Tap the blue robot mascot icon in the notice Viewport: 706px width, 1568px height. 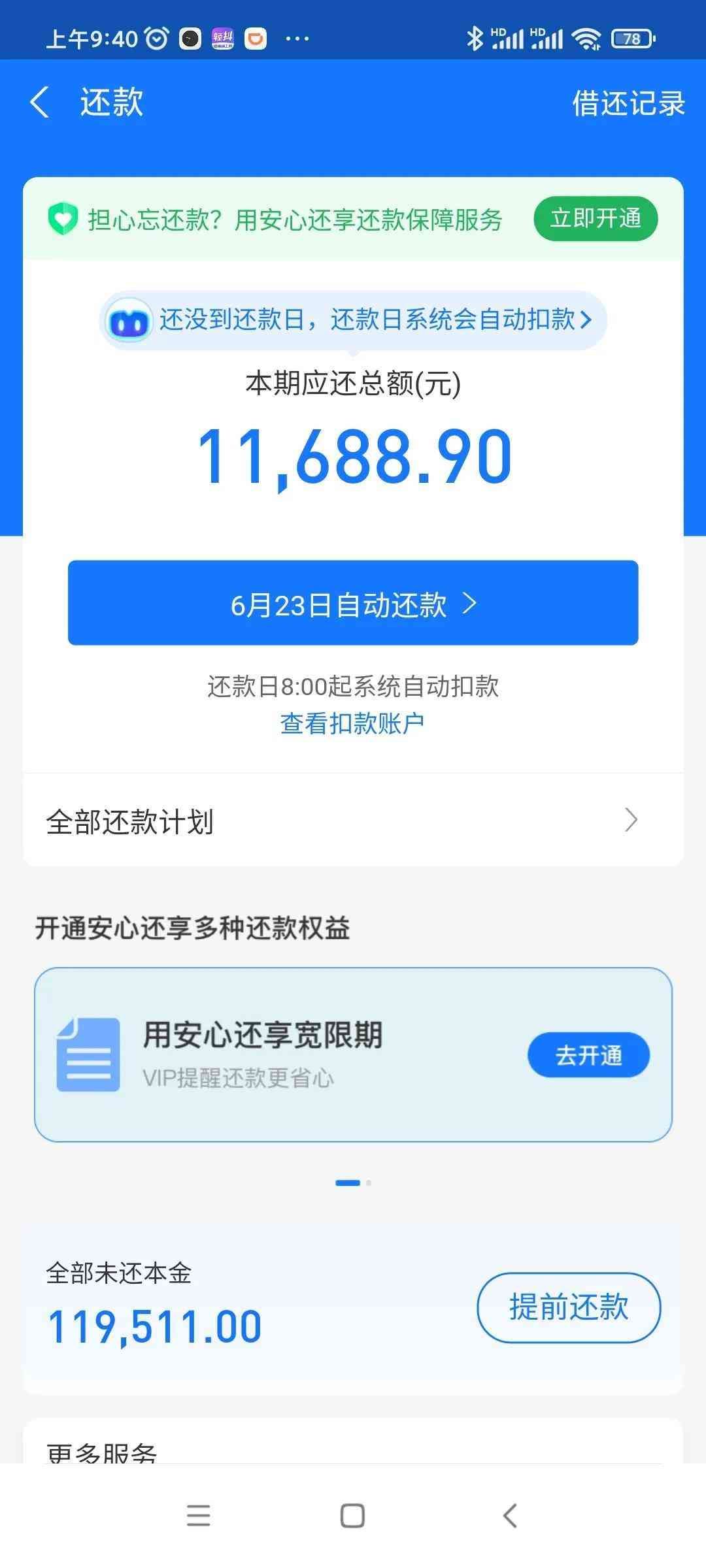(x=129, y=321)
